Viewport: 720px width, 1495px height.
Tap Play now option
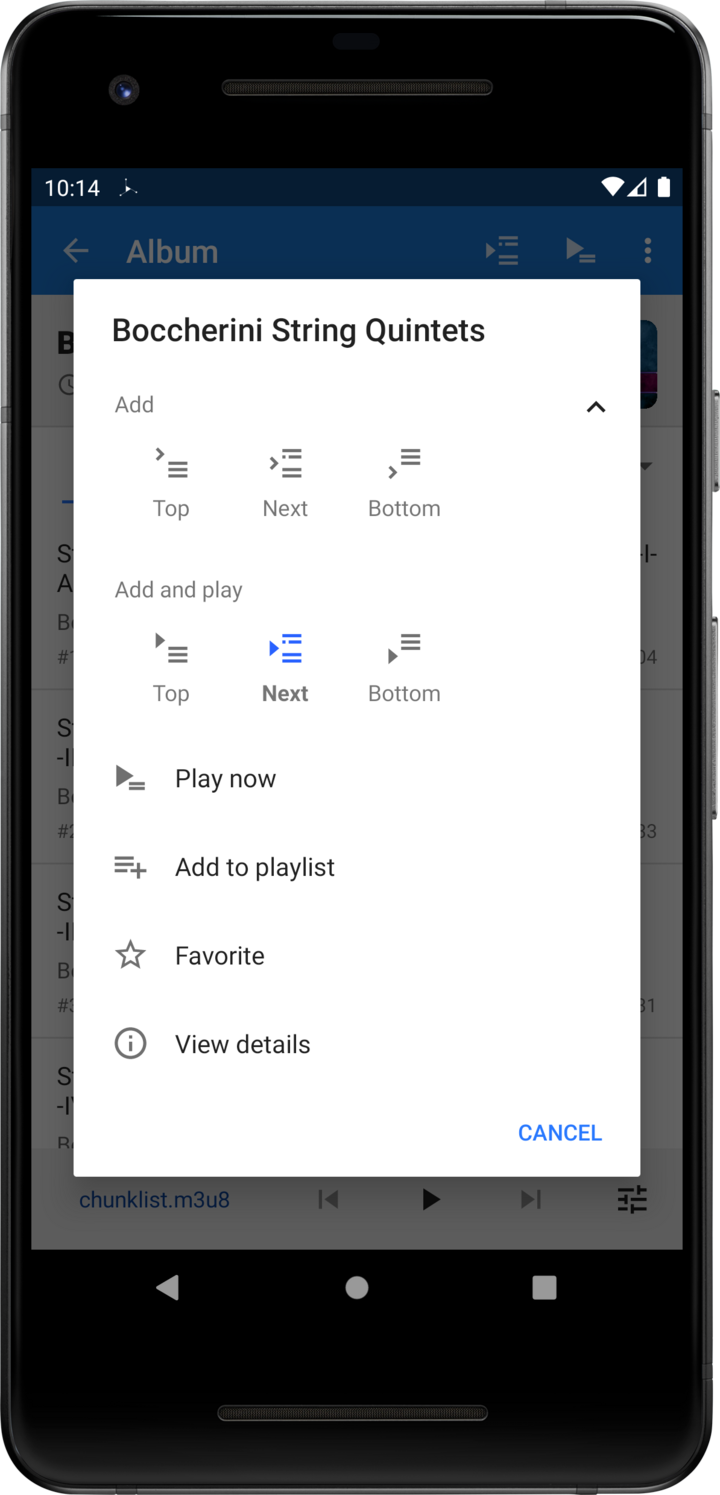pos(225,779)
